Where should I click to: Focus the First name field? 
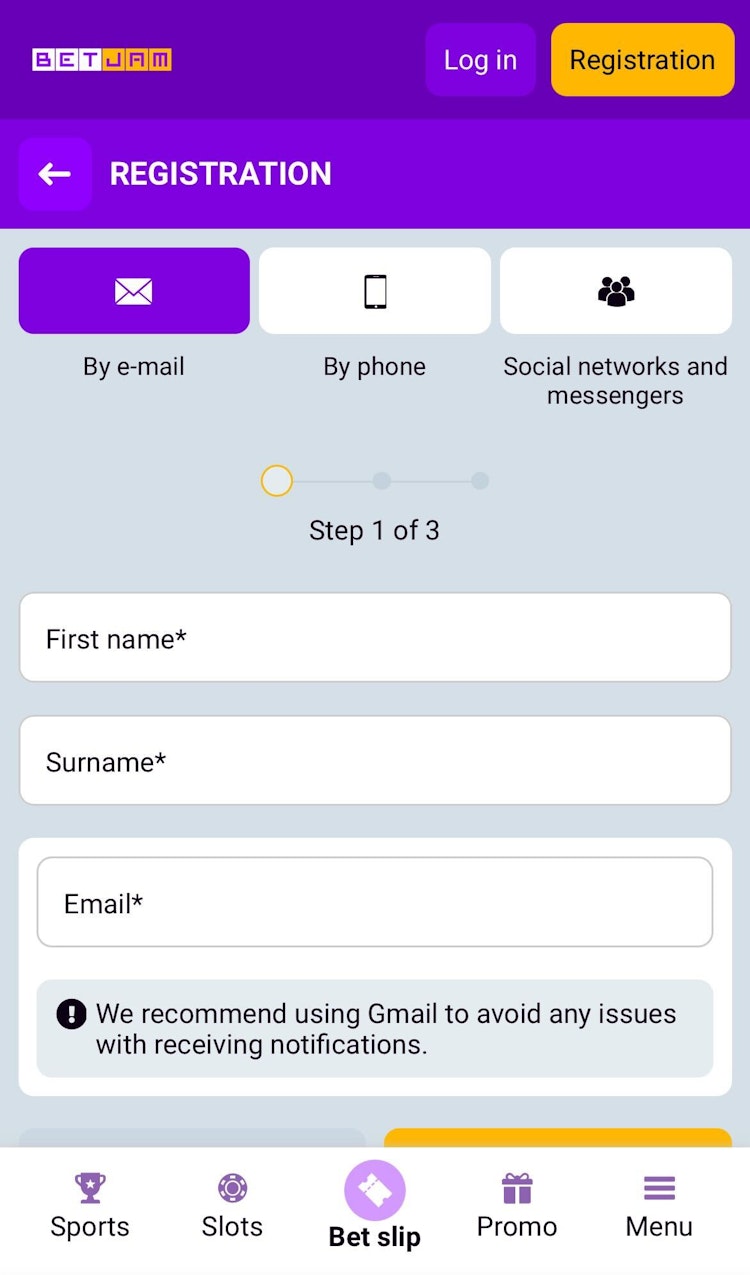coord(375,638)
